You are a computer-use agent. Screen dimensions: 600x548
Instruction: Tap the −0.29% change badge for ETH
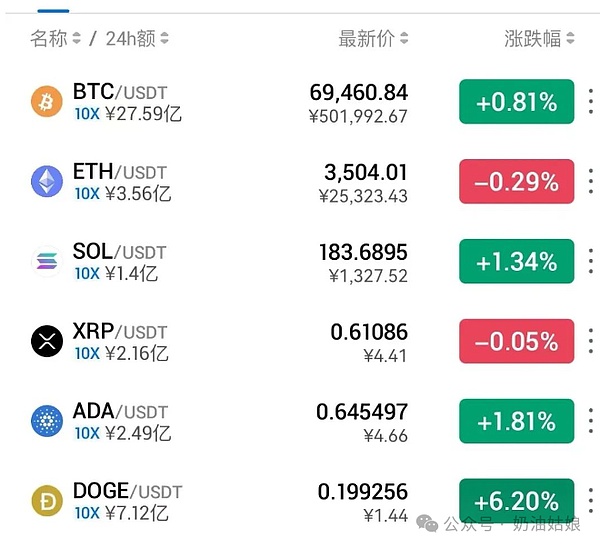click(516, 182)
